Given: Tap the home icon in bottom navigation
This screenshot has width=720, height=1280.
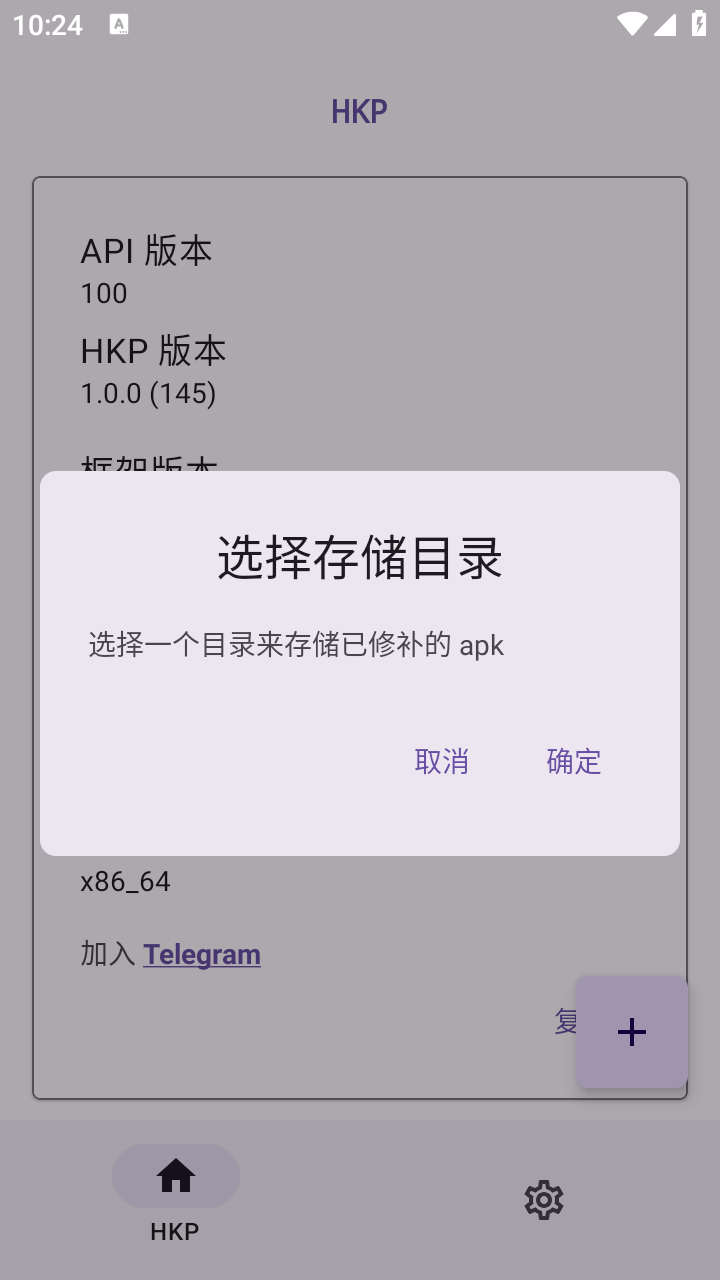Looking at the screenshot, I should point(176,1176).
